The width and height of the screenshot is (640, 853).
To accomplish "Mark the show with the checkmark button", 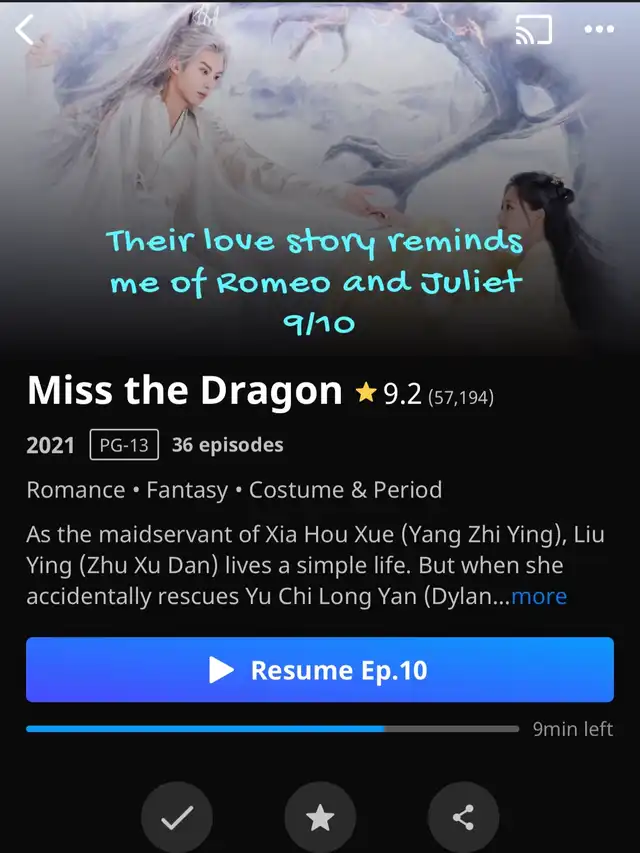I will pyautogui.click(x=177, y=818).
